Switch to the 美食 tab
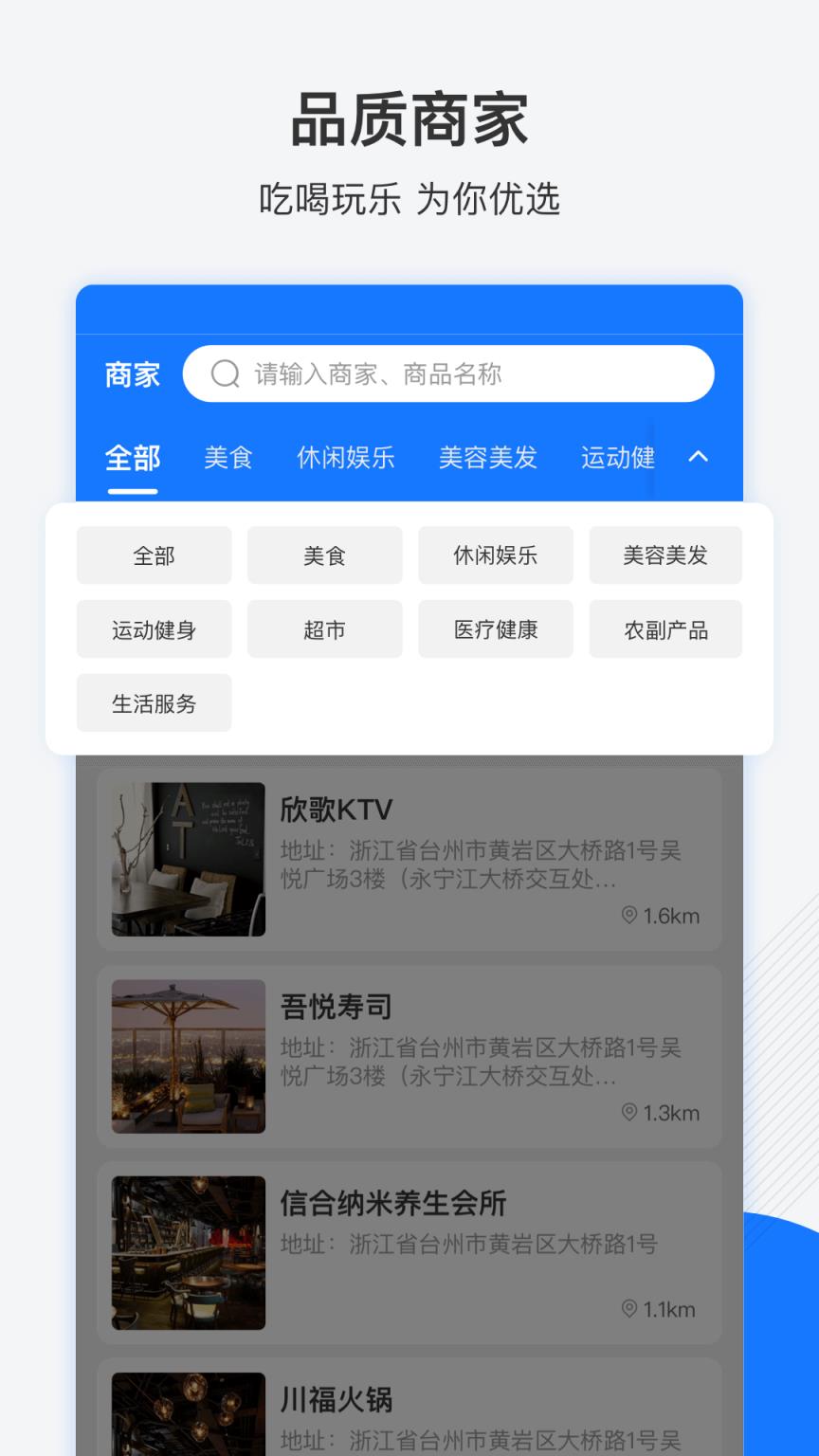This screenshot has height=1456, width=819. pos(228,458)
